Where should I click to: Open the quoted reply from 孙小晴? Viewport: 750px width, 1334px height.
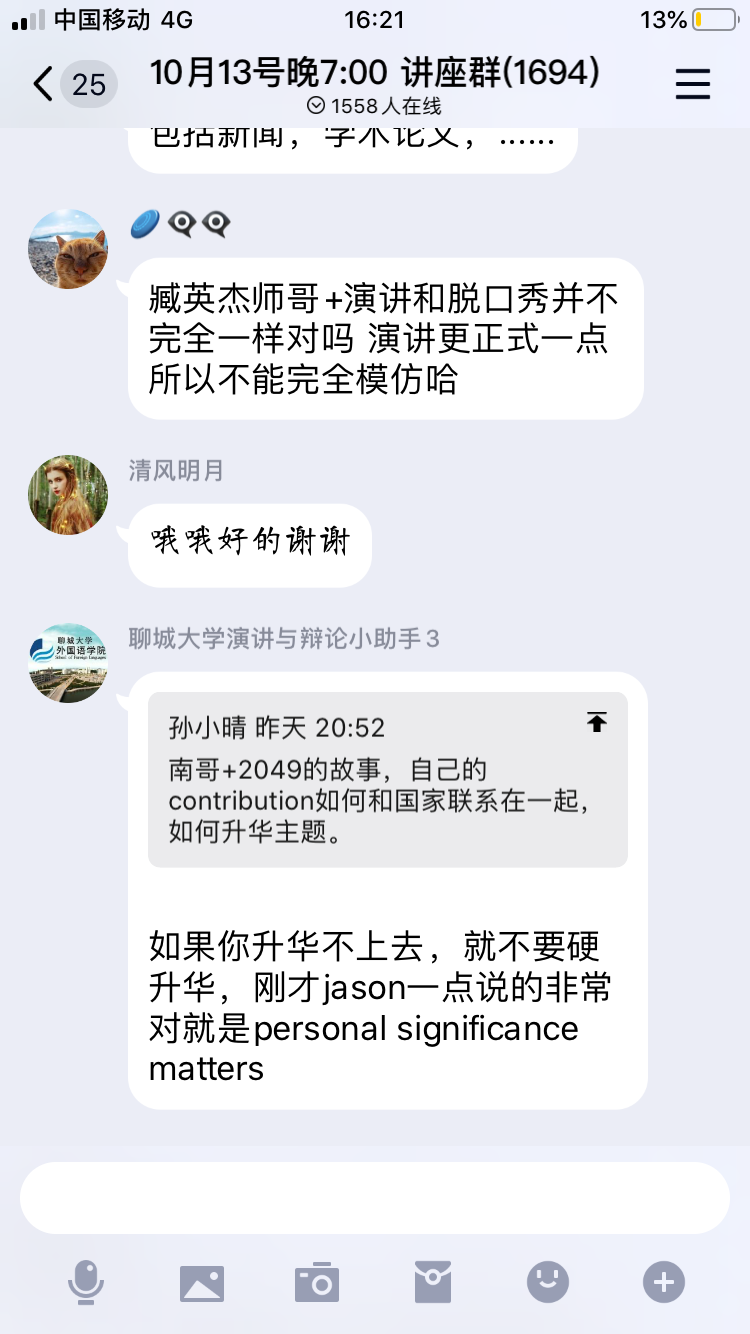(387, 779)
